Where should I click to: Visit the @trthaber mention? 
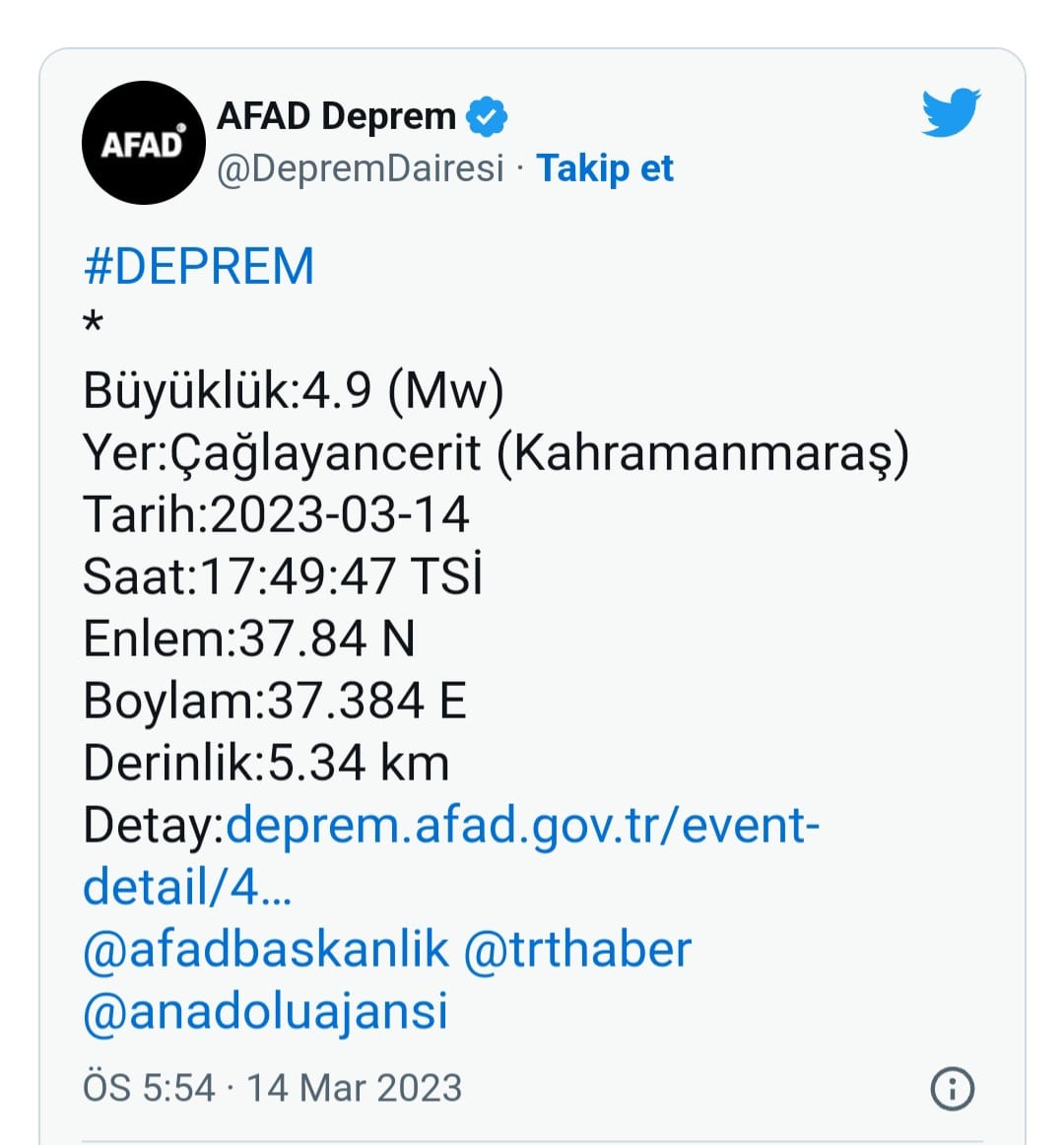[576, 950]
